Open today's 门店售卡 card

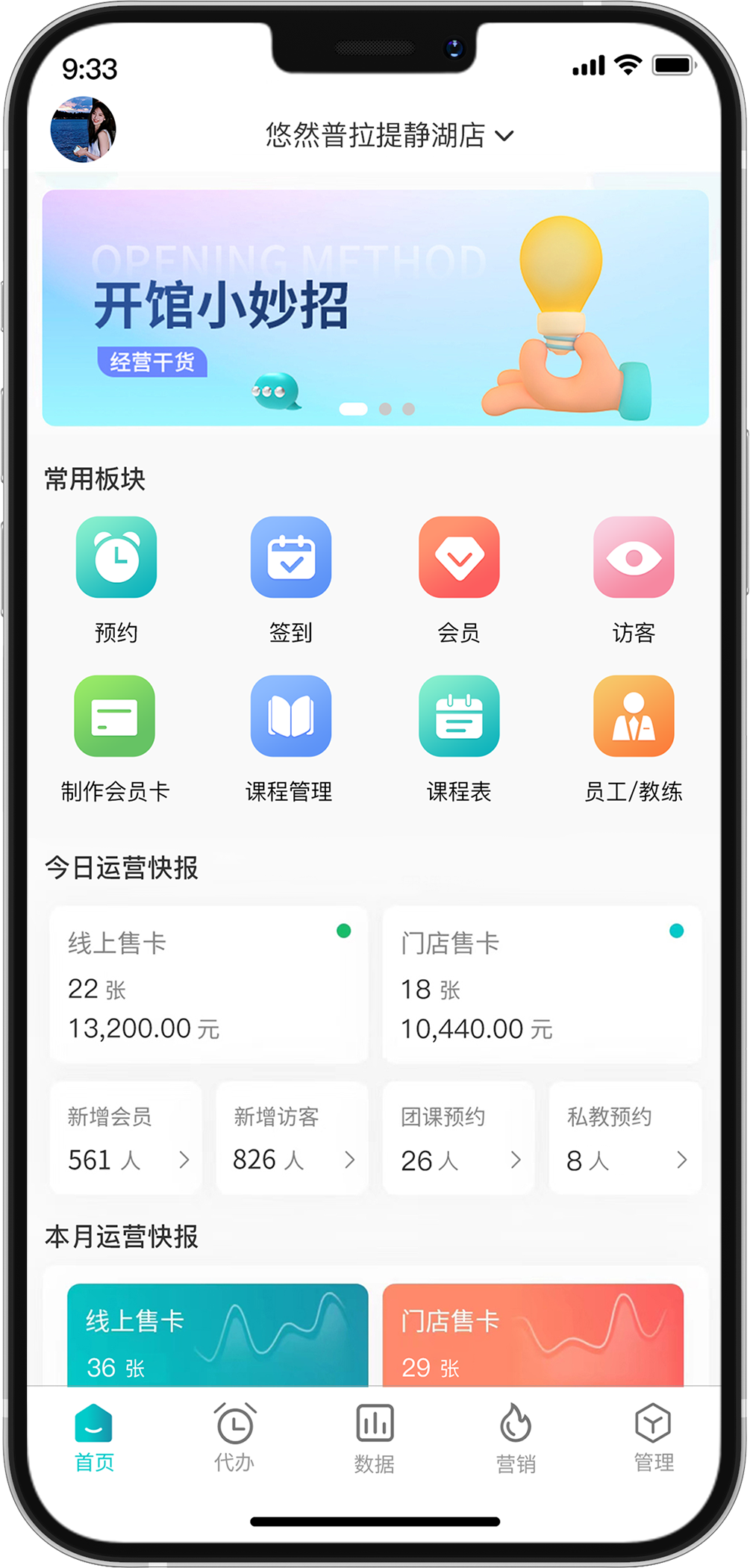pos(541,984)
